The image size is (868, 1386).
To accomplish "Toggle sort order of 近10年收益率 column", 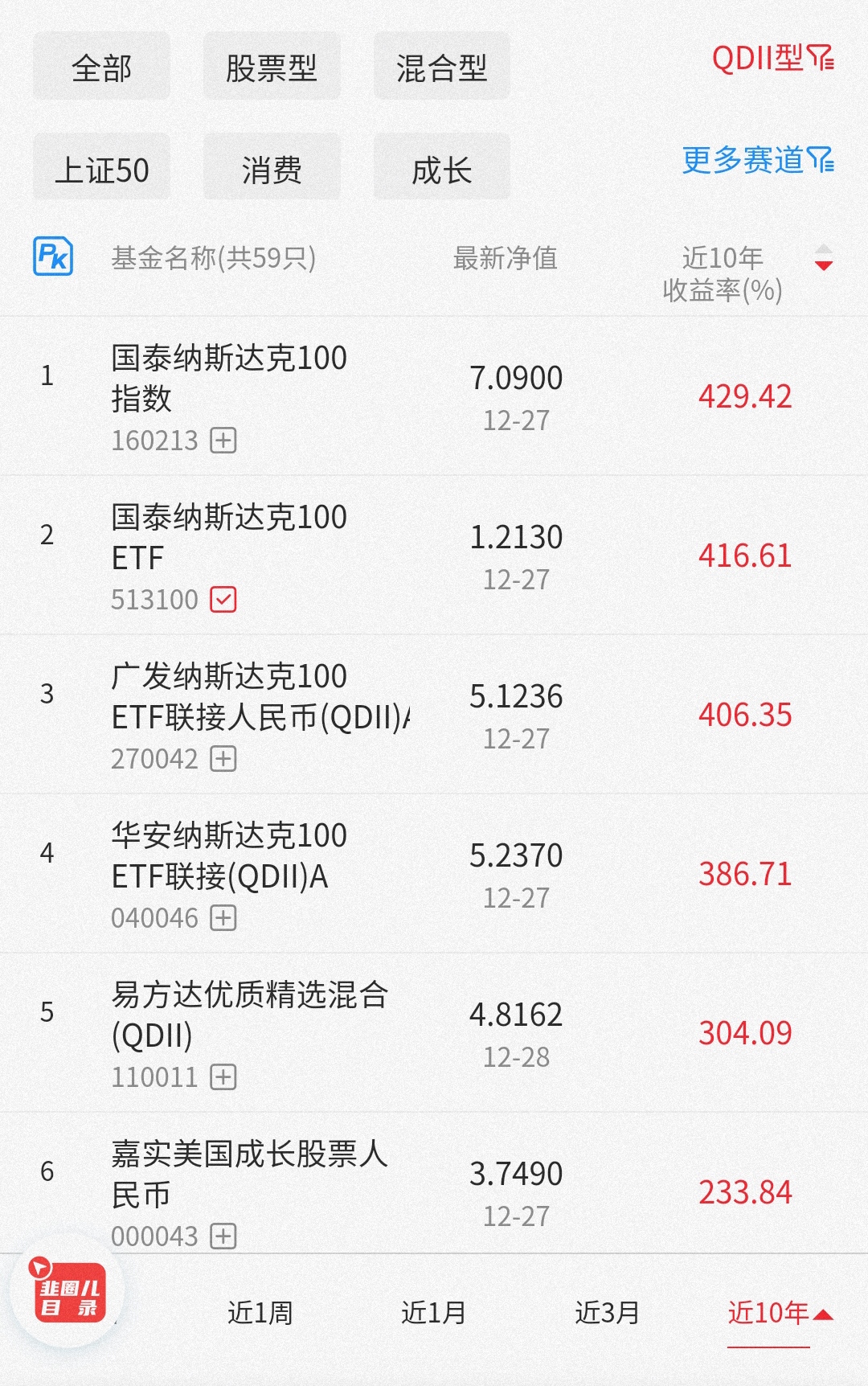I will pyautogui.click(x=823, y=257).
